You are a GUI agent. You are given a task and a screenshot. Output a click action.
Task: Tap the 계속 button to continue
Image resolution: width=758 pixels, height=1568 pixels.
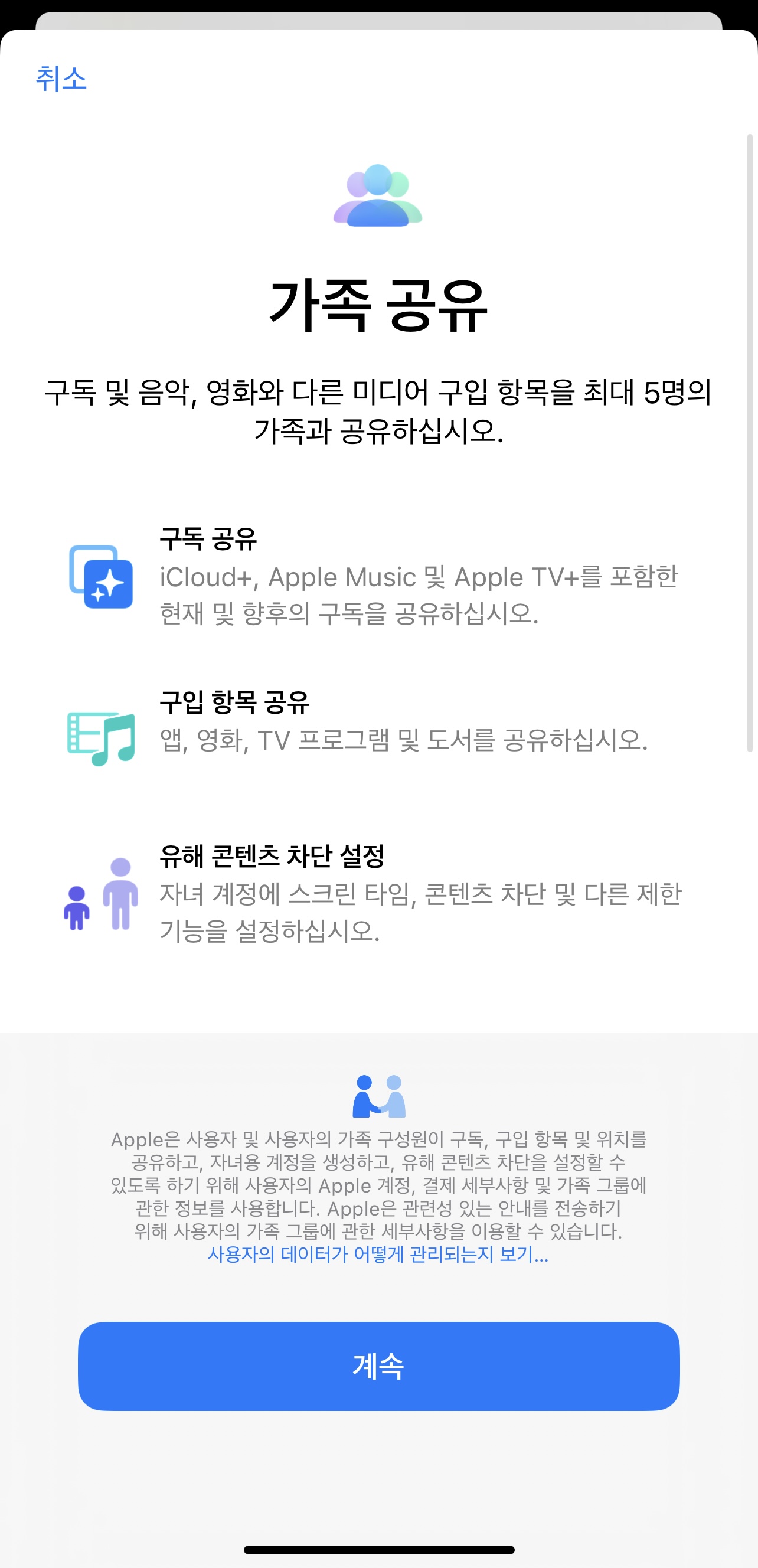378,1366
